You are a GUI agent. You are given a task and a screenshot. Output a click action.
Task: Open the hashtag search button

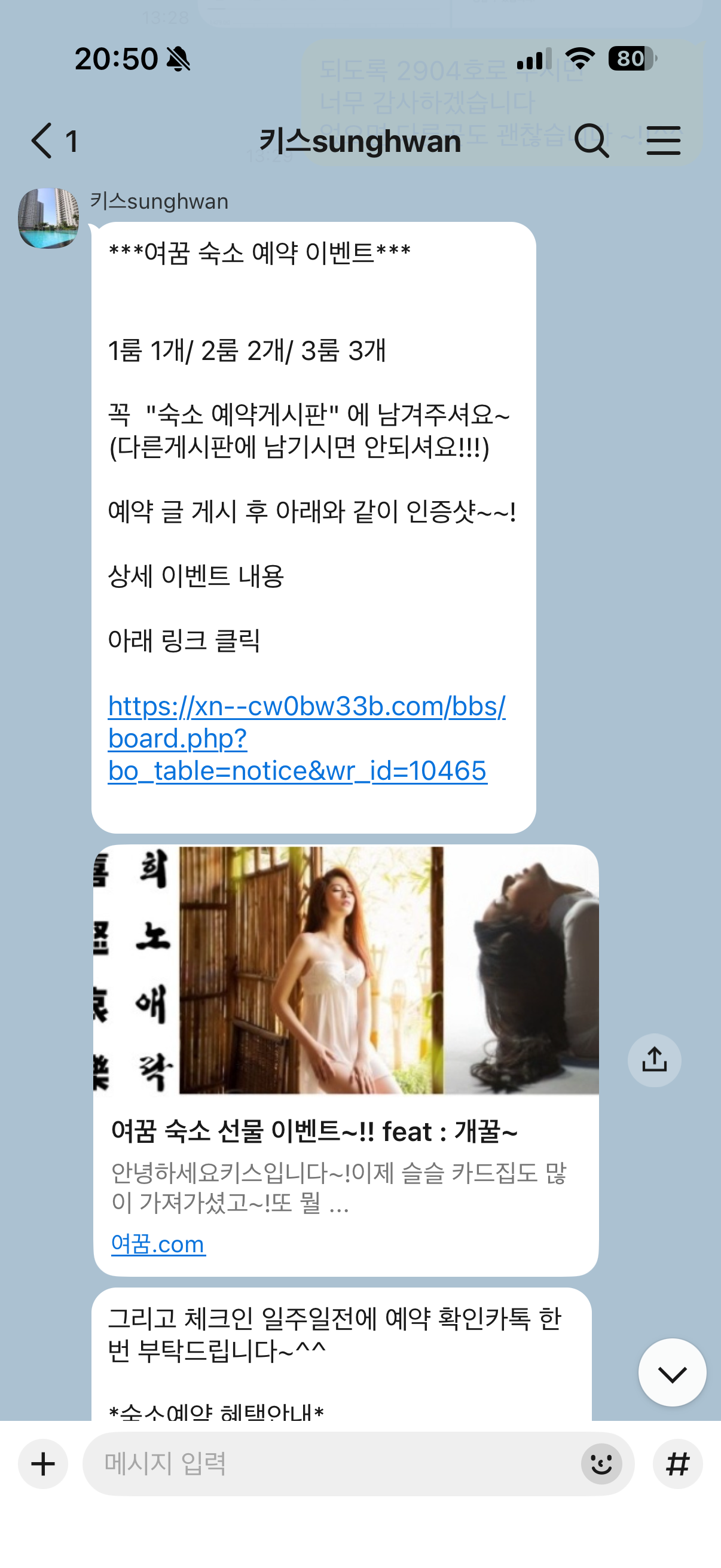click(678, 1463)
